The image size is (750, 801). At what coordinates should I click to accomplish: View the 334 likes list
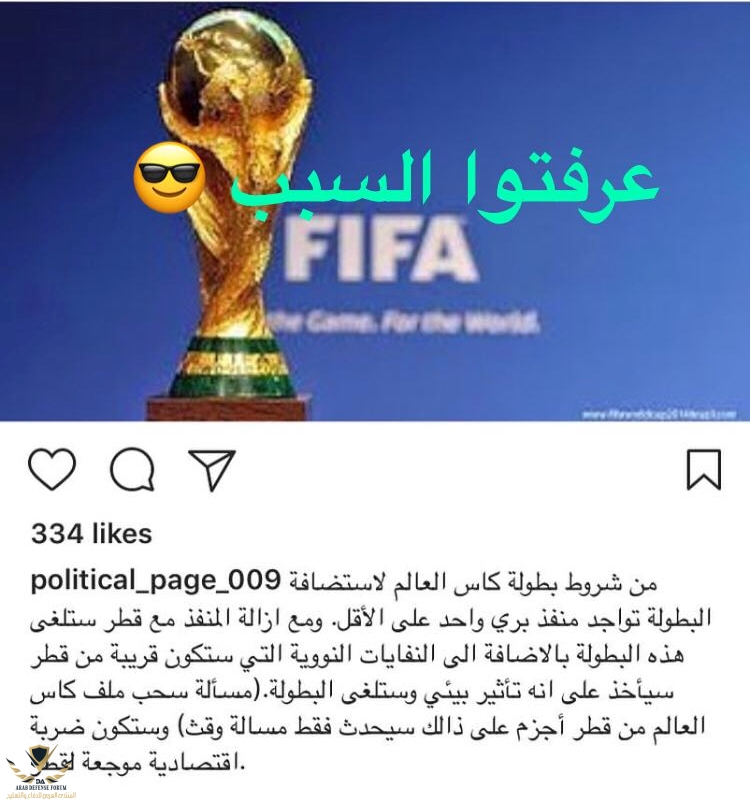click(91, 534)
